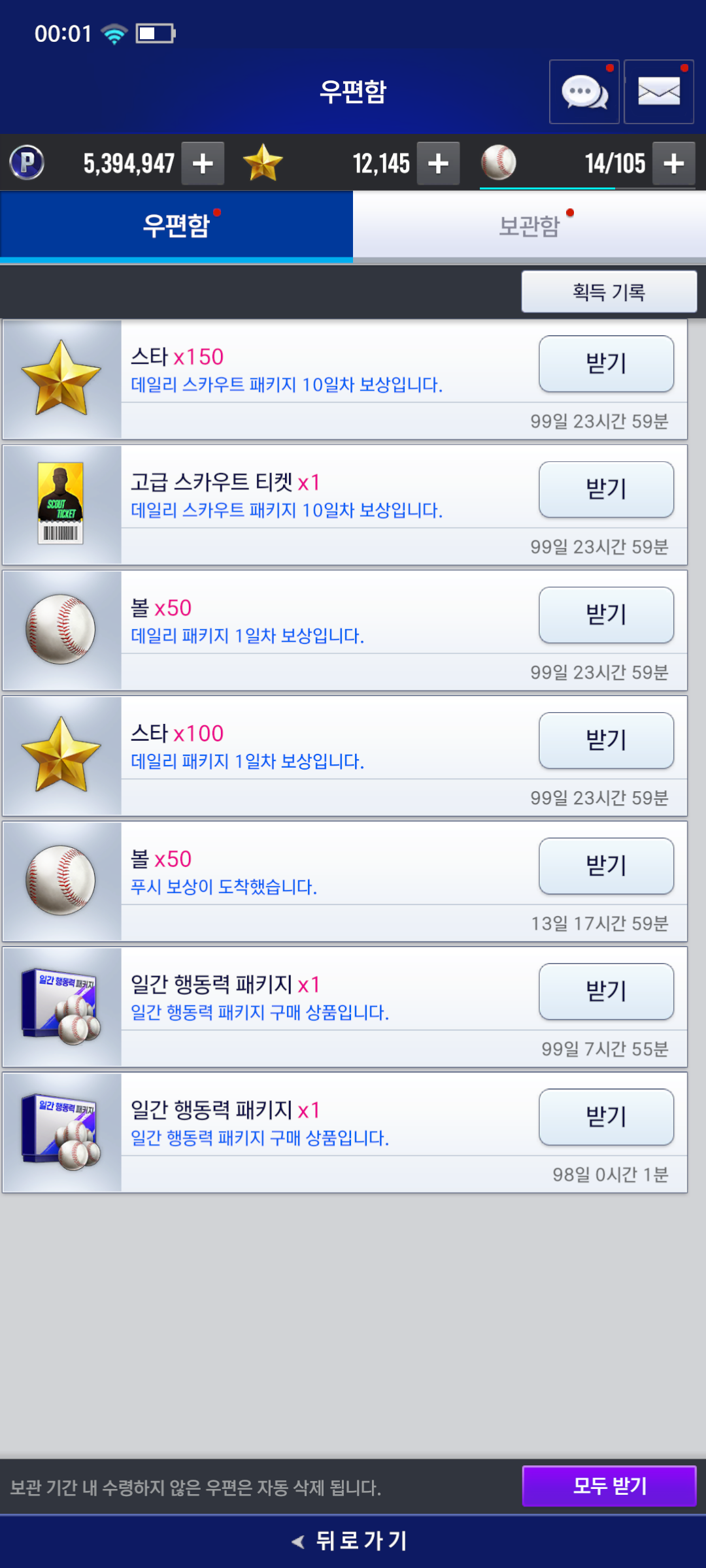The width and height of the screenshot is (706, 1568).
Task: Claim the 스타 x100 reward
Action: pyautogui.click(x=606, y=740)
